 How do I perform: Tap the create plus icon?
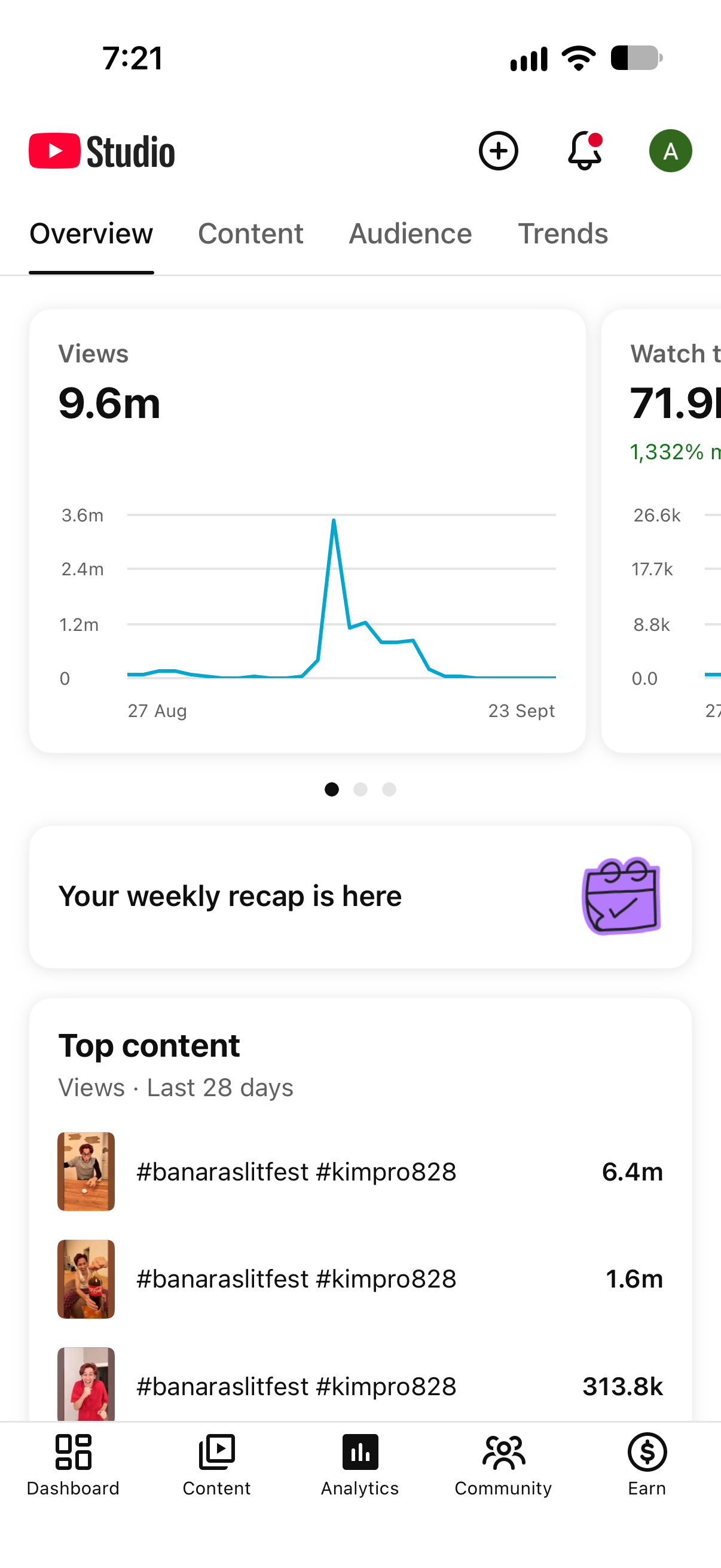[x=499, y=150]
